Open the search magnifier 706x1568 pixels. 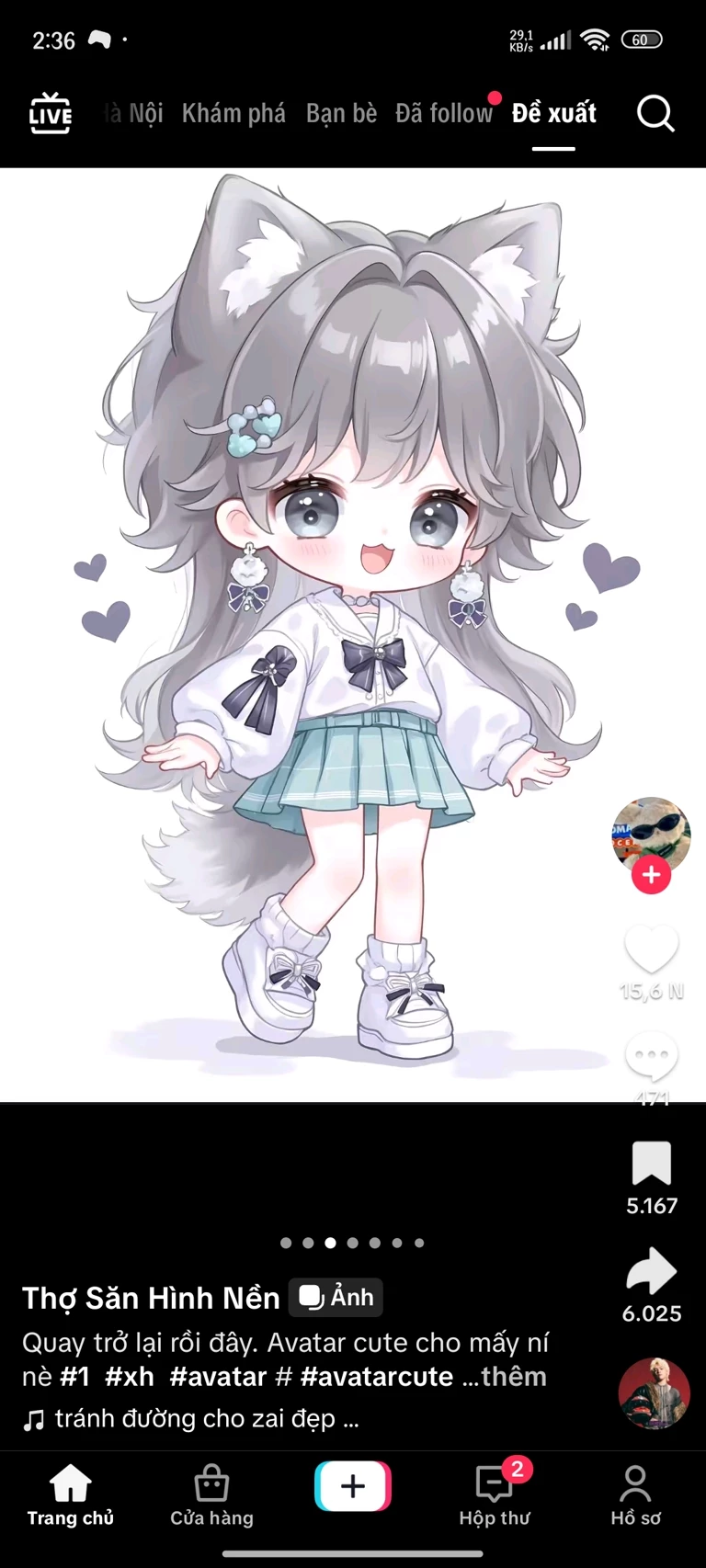(x=655, y=114)
